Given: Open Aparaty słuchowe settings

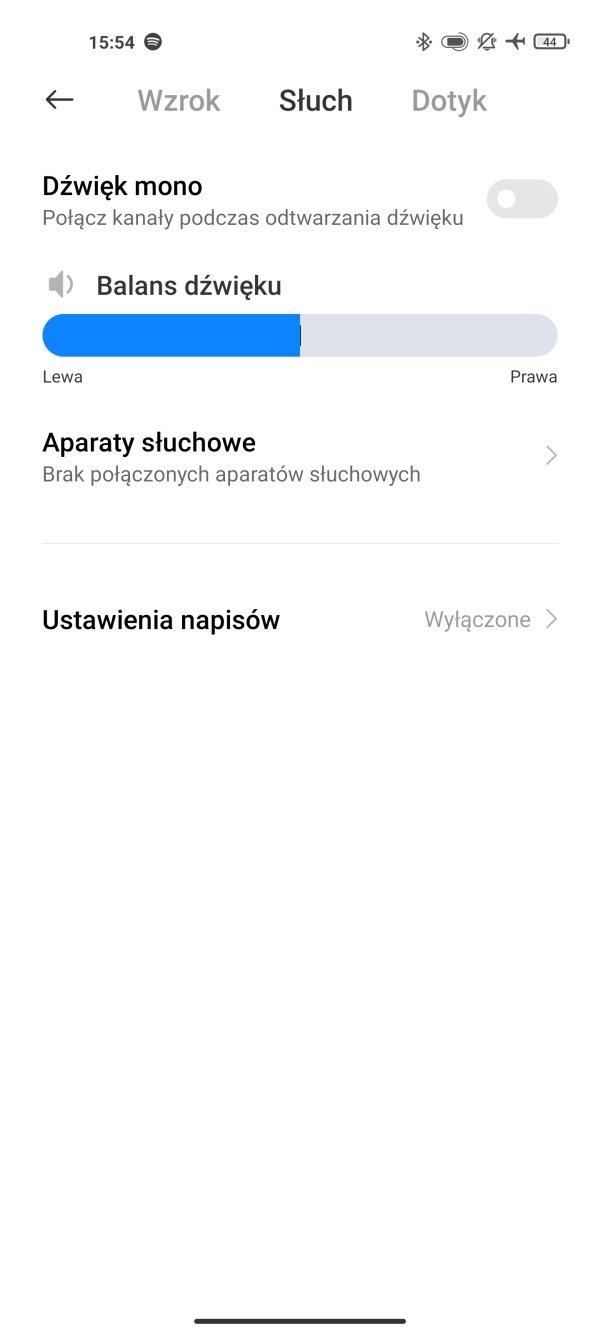Looking at the screenshot, I should tap(300, 457).
